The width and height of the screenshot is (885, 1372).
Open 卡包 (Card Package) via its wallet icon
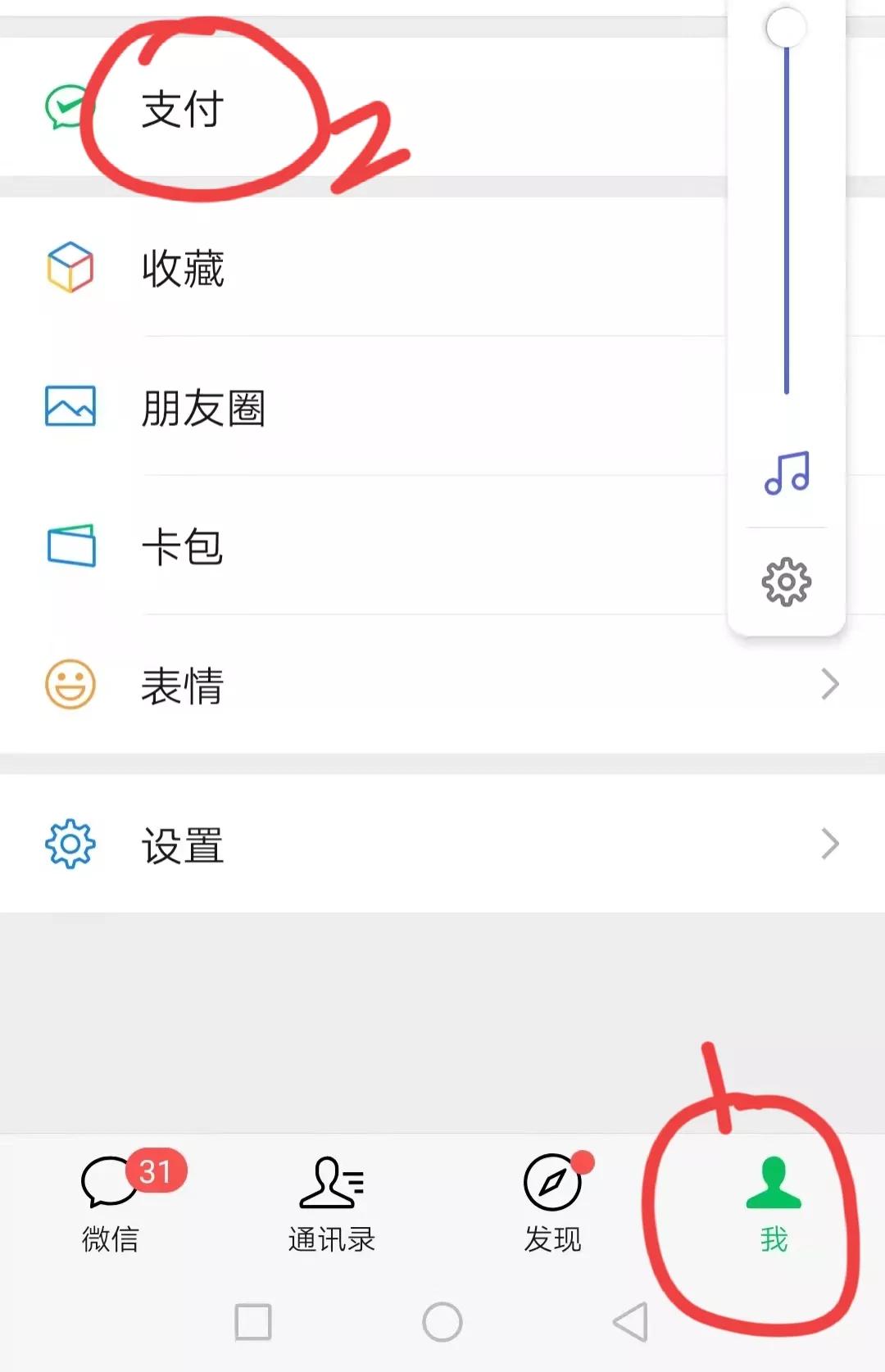tap(72, 547)
